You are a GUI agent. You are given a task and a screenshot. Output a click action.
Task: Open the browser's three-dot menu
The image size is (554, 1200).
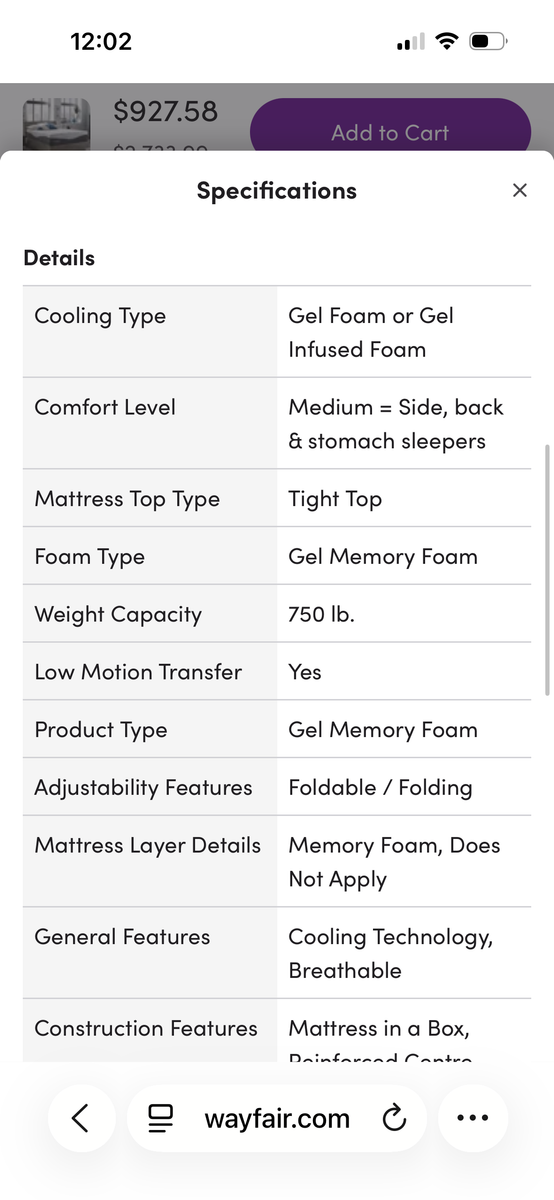[x=472, y=1118]
